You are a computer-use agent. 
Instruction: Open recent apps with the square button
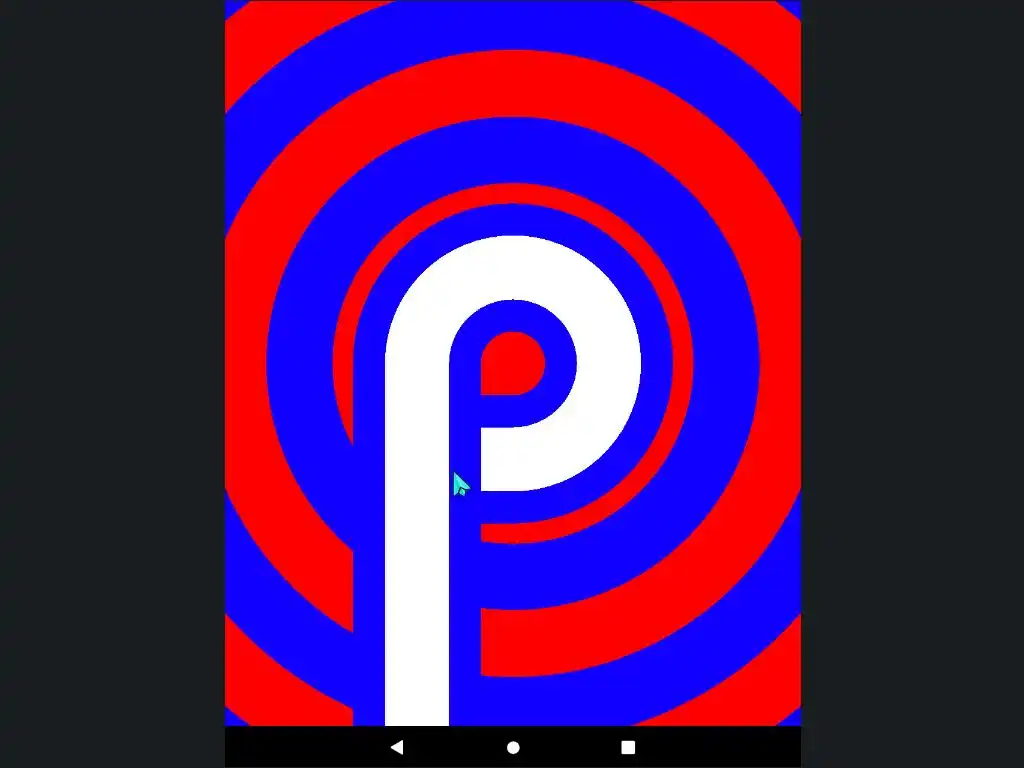tap(628, 747)
